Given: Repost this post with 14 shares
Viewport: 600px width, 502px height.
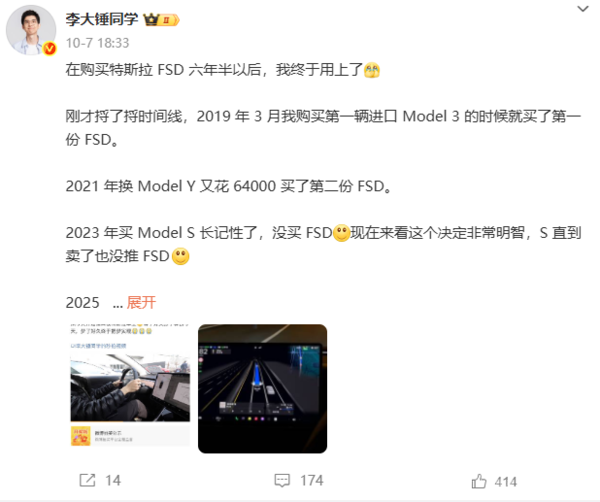Looking at the screenshot, I should 99,480.
